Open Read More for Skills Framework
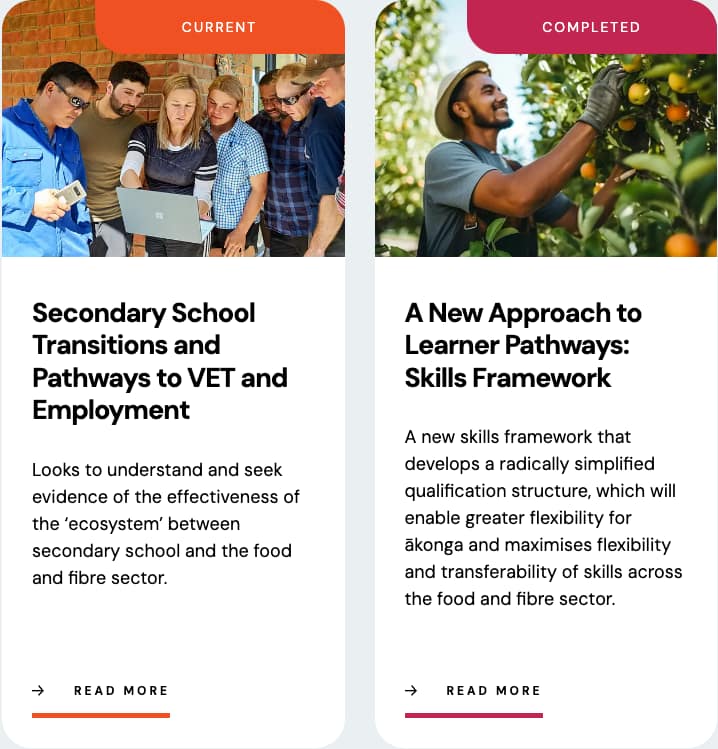The image size is (718, 749). (492, 691)
